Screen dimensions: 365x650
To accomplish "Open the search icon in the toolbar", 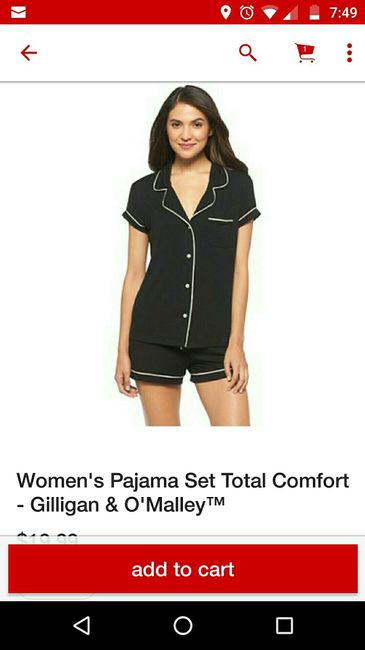I will pyautogui.click(x=248, y=53).
